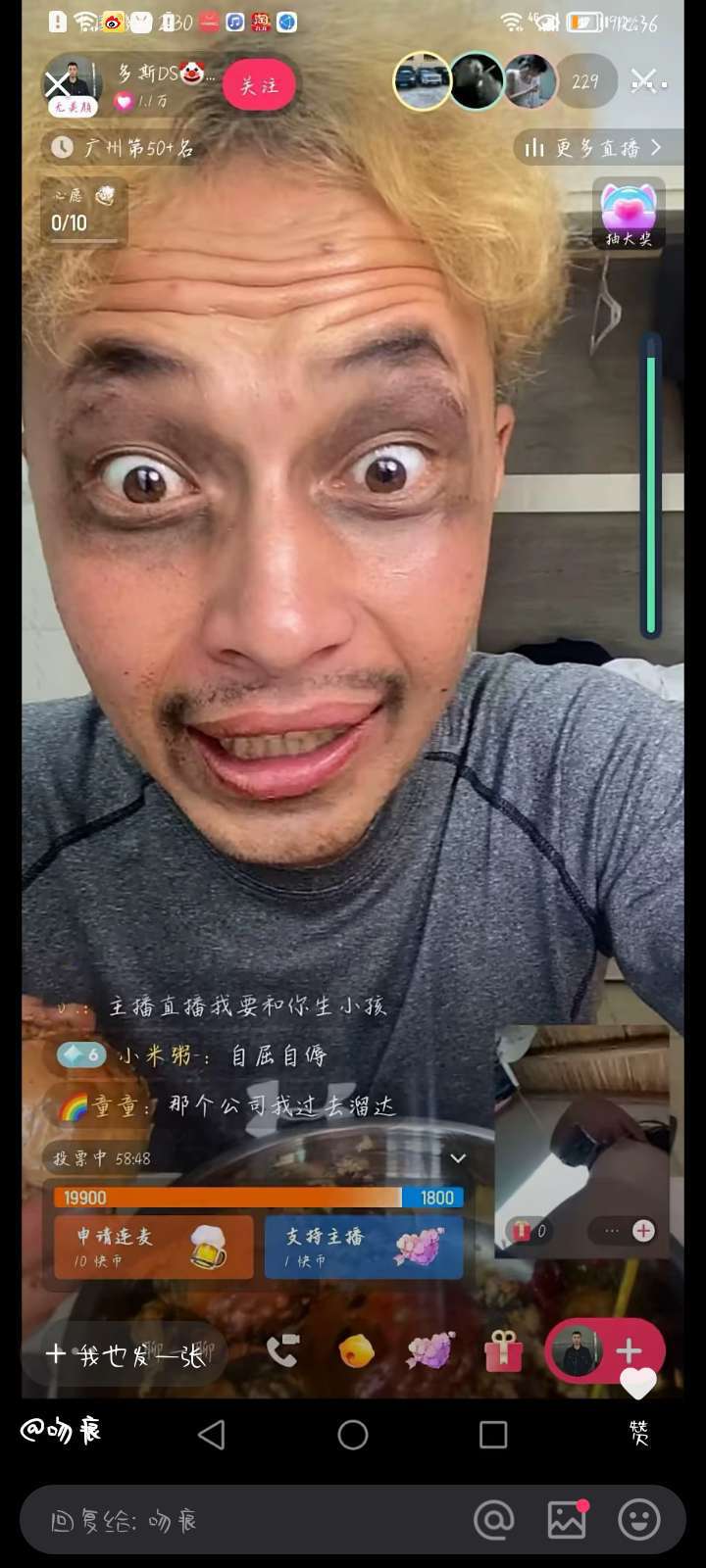Open the emoji picker
The image size is (706, 1568).
point(638,1520)
